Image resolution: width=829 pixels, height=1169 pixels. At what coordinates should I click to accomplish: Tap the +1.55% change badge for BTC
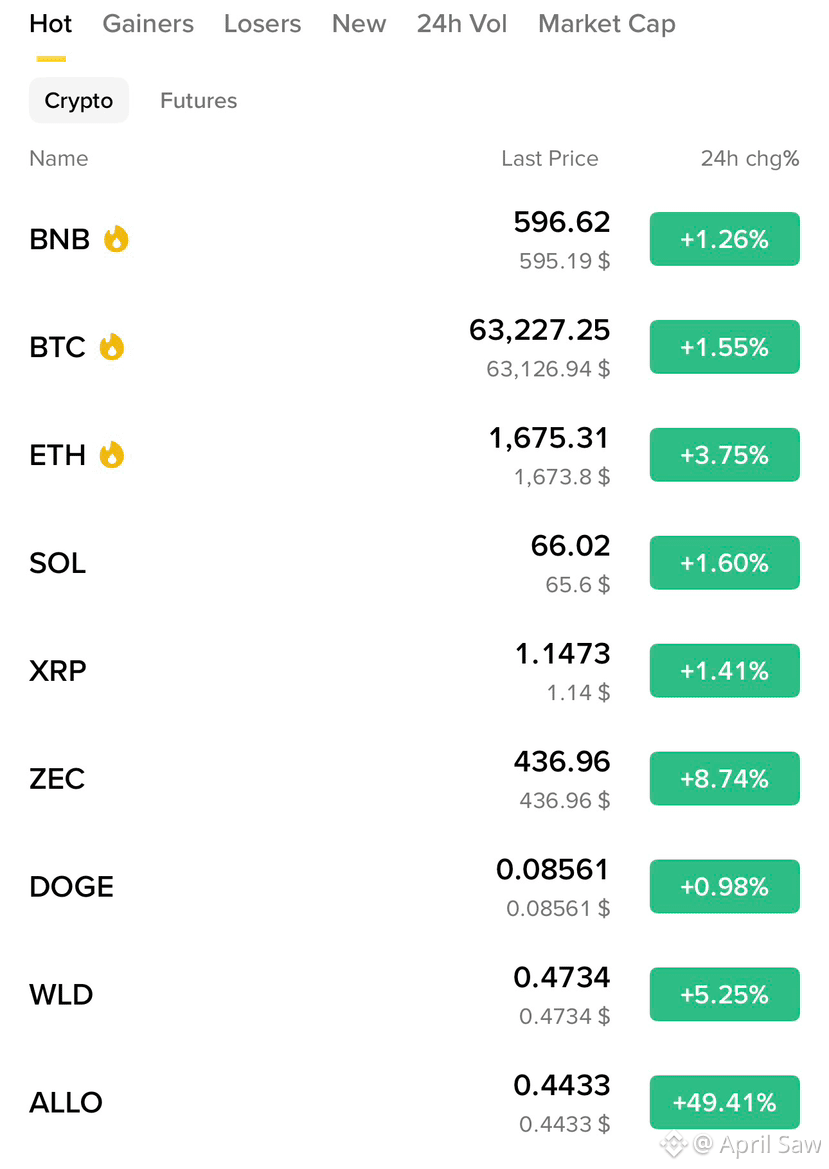[x=725, y=347]
